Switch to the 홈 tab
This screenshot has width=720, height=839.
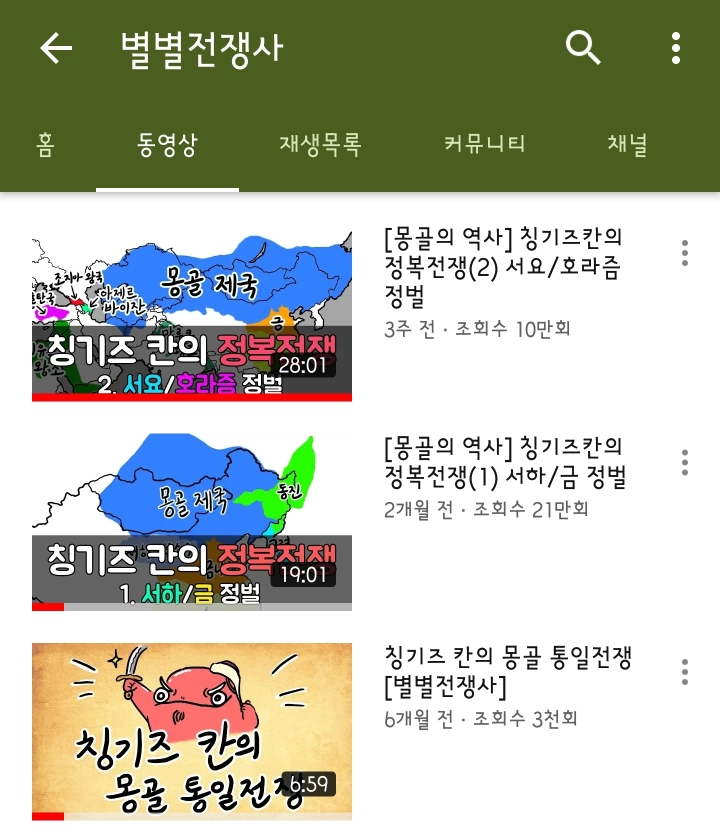tap(45, 144)
